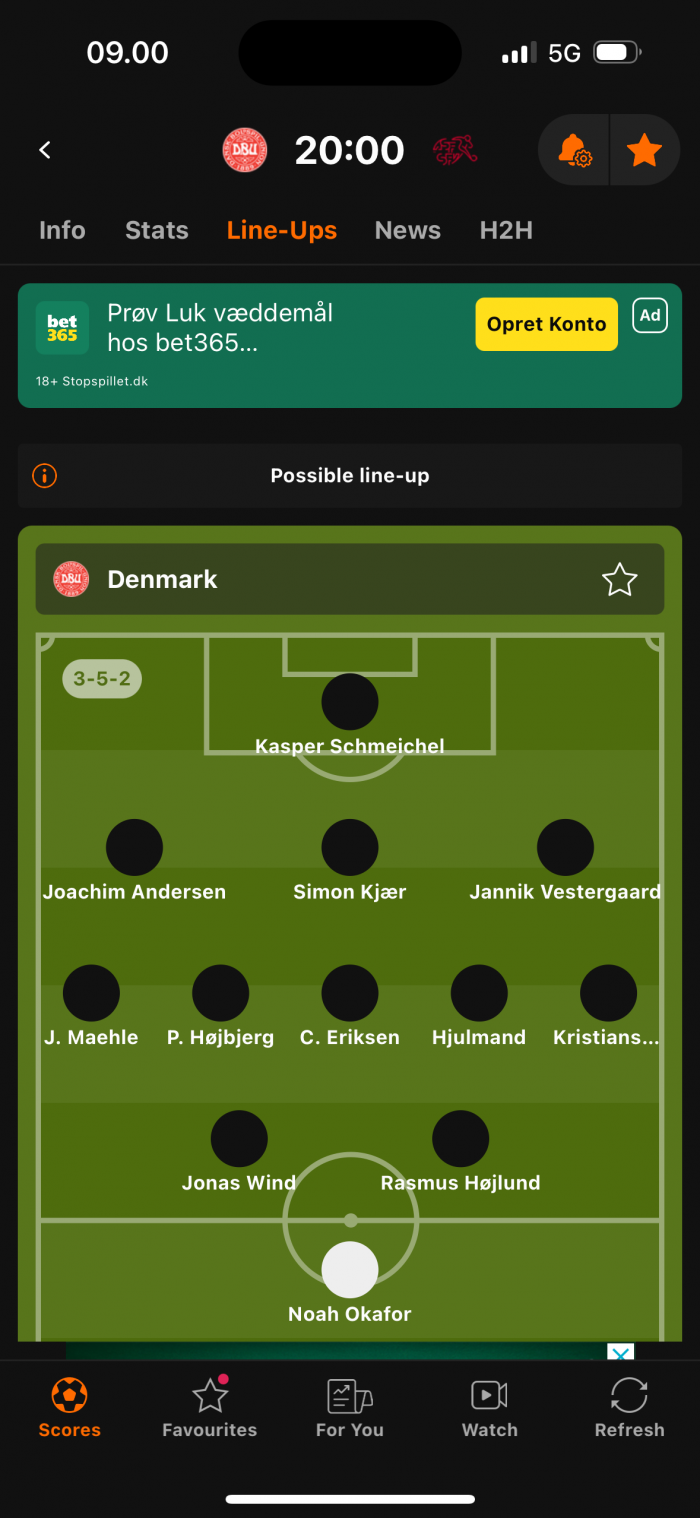
Task: Open the Watch section
Action: (490, 1408)
